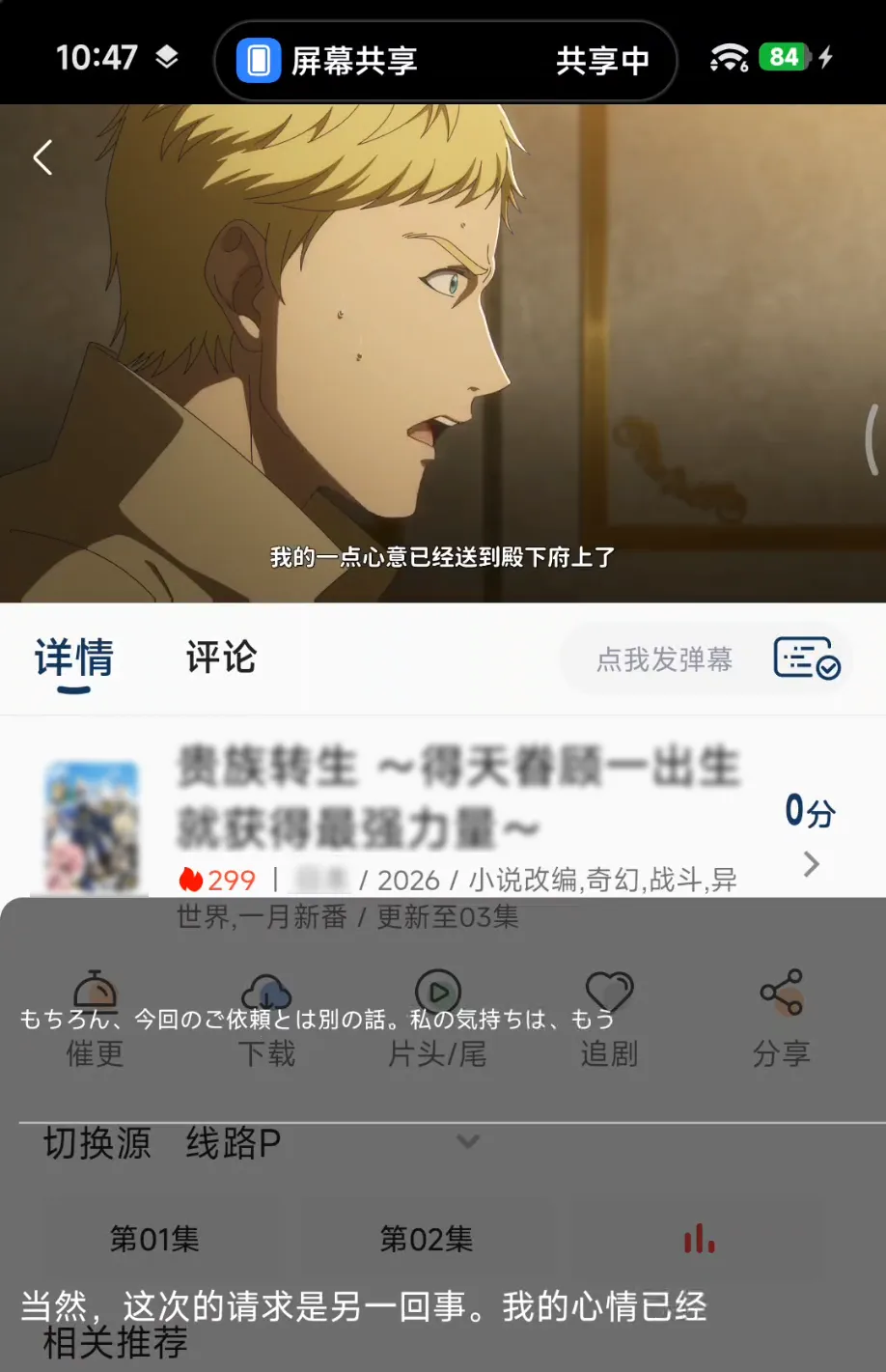Play episode 第01集
Image resolution: width=886 pixels, height=1372 pixels.
pyautogui.click(x=154, y=1239)
